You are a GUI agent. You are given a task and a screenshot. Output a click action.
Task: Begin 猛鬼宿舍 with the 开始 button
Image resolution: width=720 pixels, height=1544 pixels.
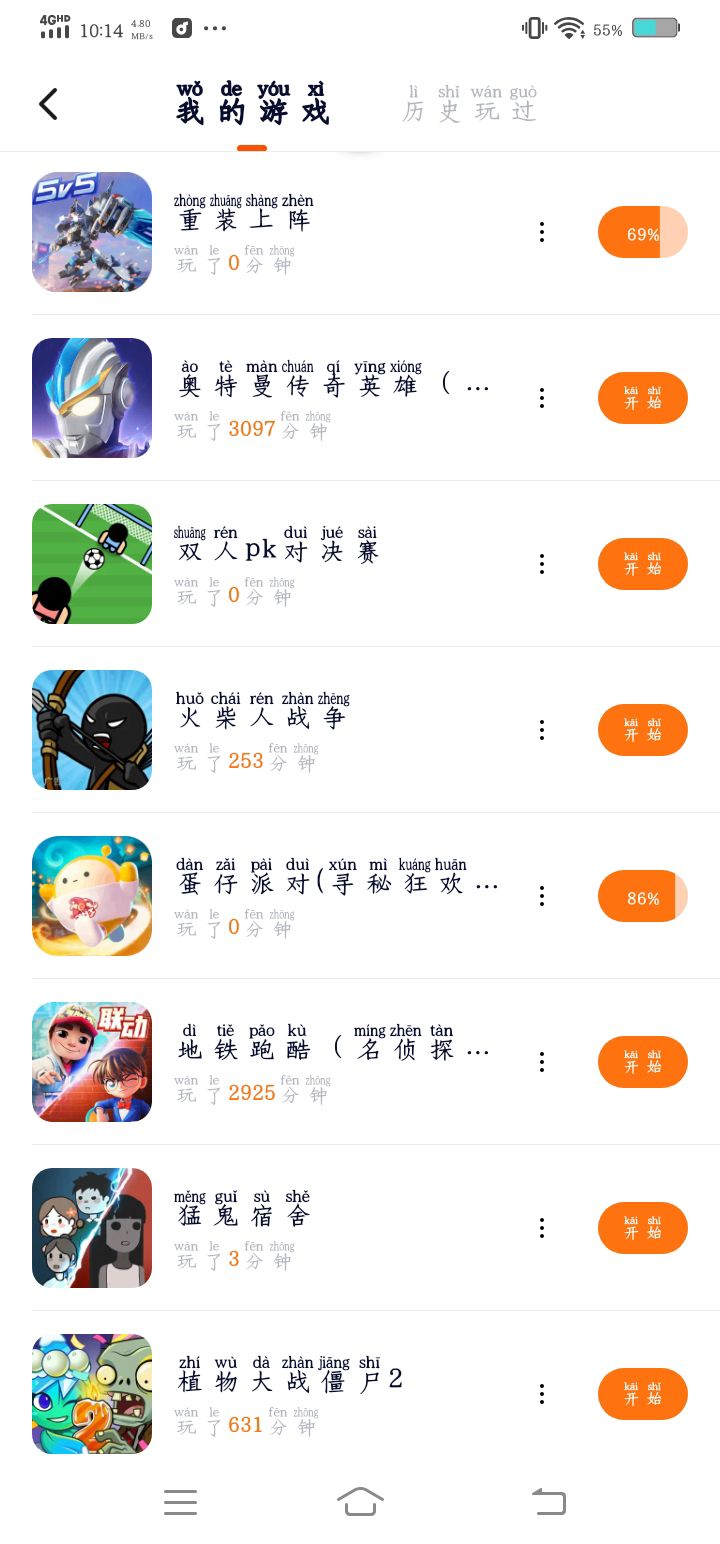click(x=642, y=1228)
